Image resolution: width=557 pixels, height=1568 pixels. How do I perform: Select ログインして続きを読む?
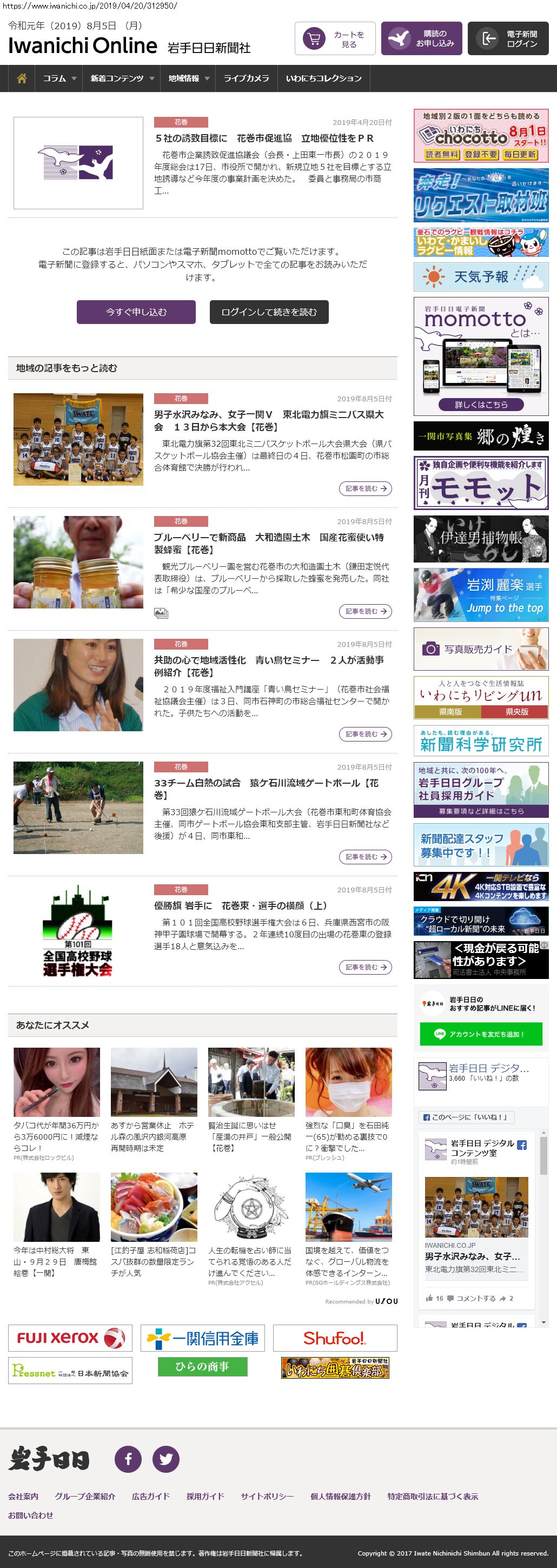coord(268,312)
